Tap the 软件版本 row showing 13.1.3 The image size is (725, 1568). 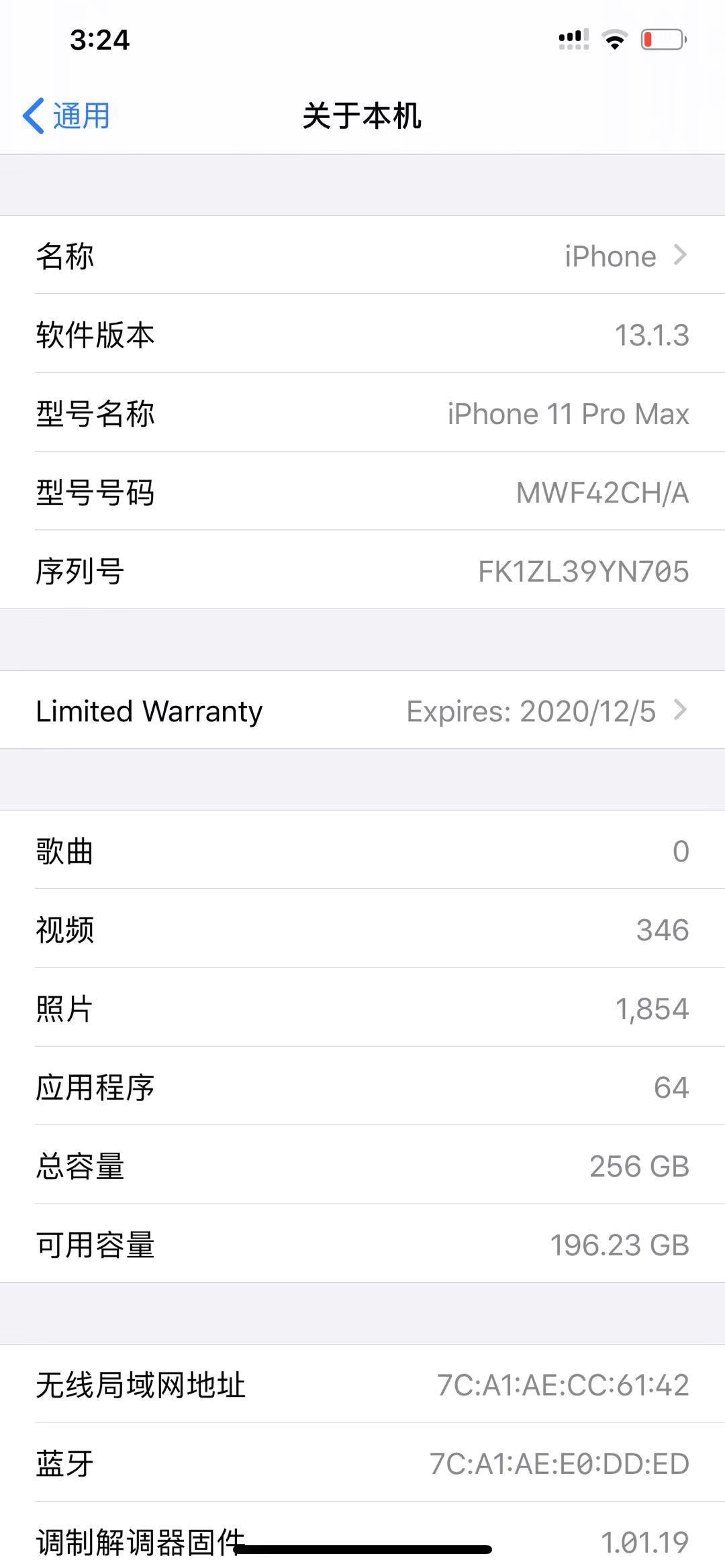click(x=362, y=333)
